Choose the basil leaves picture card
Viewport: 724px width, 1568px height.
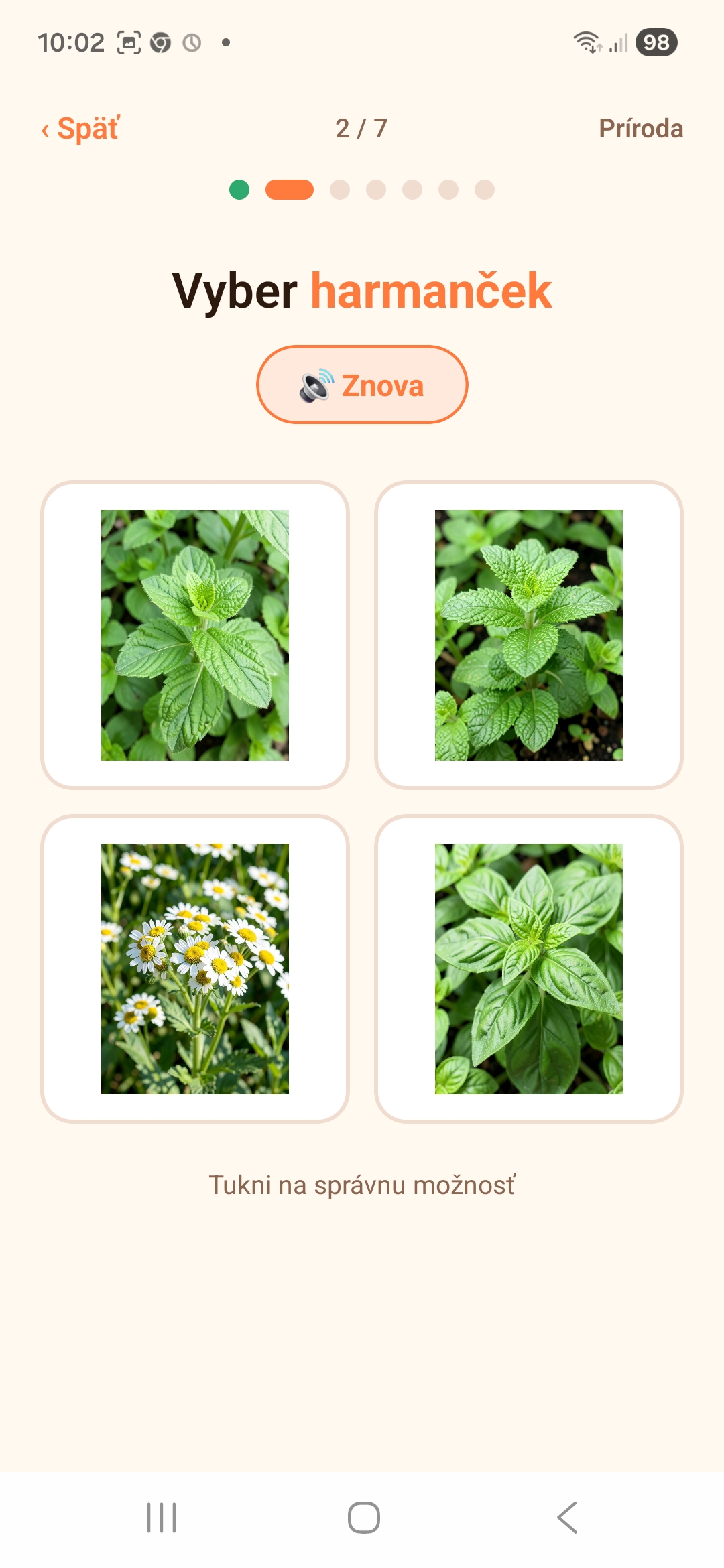529,969
